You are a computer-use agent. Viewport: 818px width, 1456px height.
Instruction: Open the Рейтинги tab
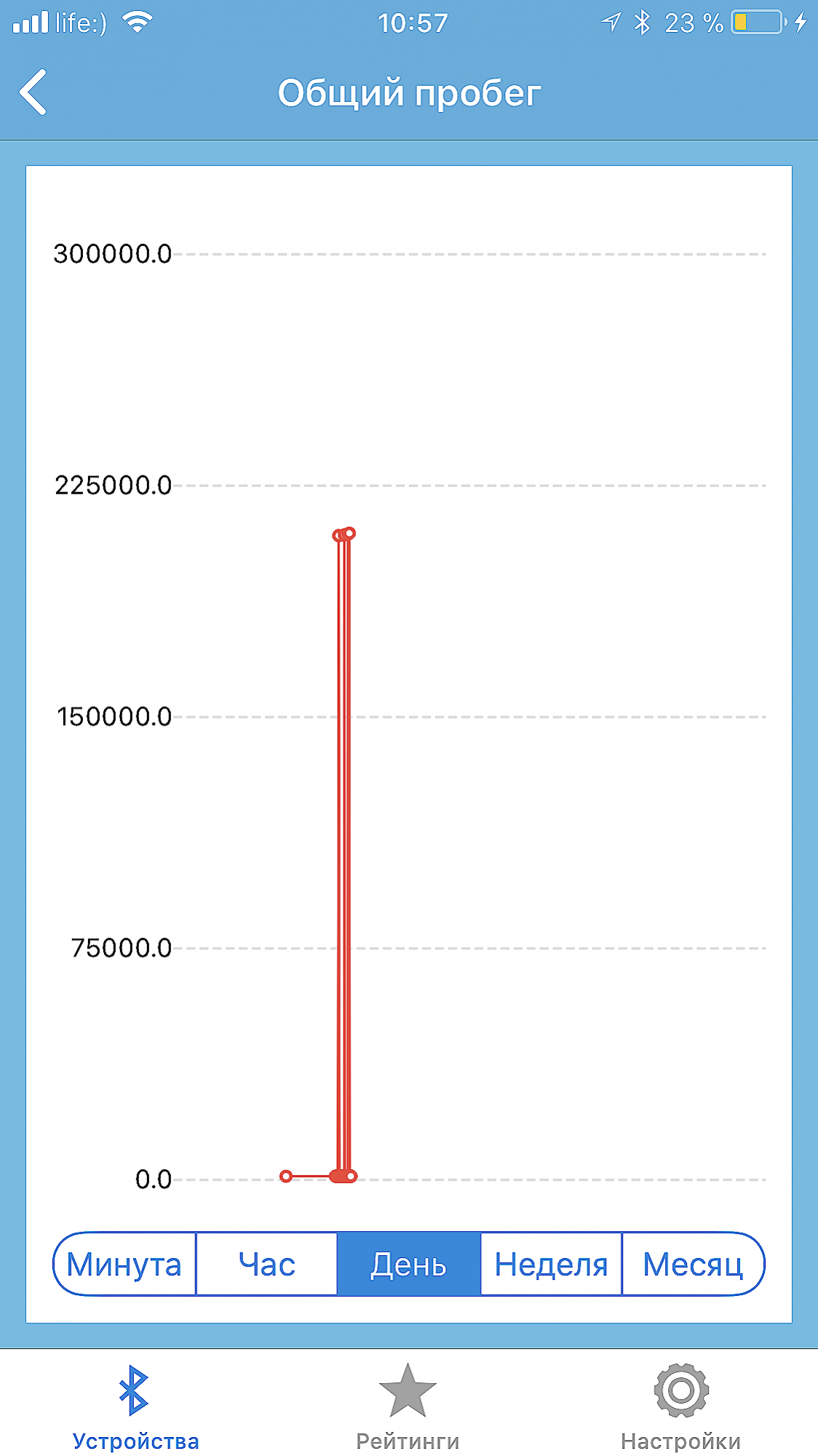click(408, 1408)
